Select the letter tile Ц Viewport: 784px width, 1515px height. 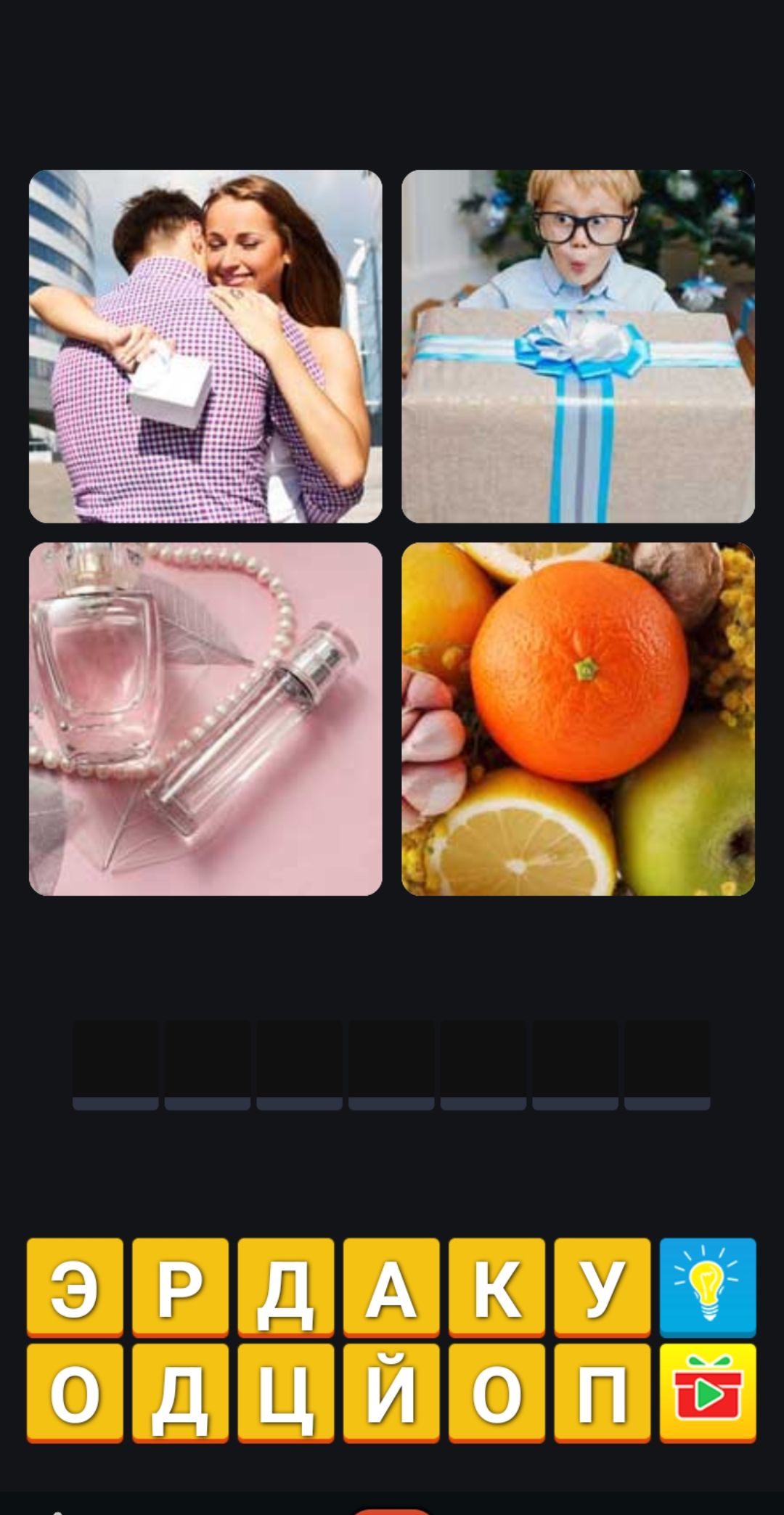click(x=285, y=1392)
